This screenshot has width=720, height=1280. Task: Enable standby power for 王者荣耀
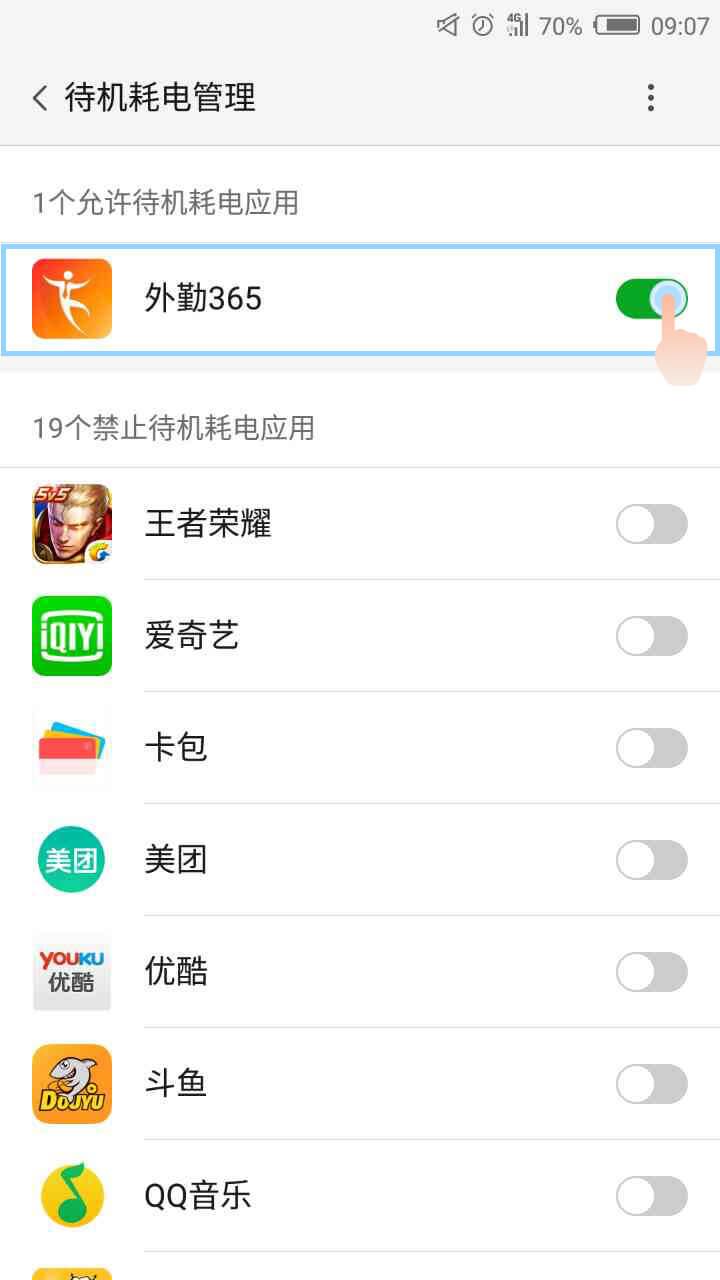click(651, 524)
